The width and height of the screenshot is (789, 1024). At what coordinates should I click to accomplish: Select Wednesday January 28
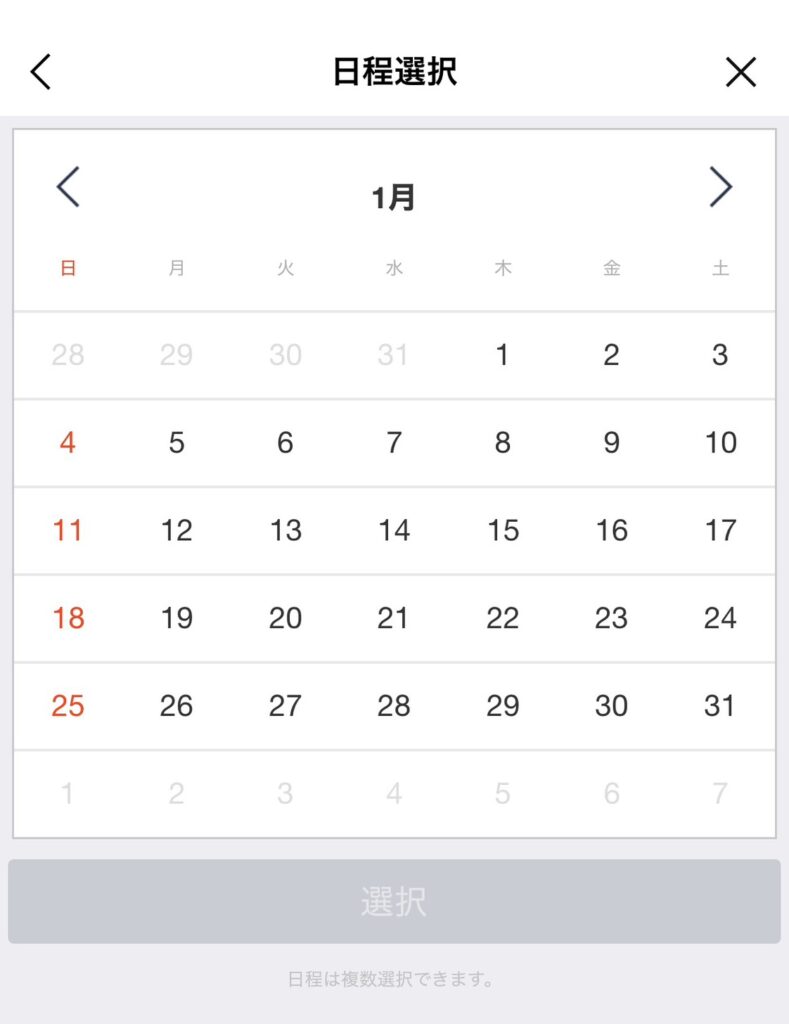(394, 706)
